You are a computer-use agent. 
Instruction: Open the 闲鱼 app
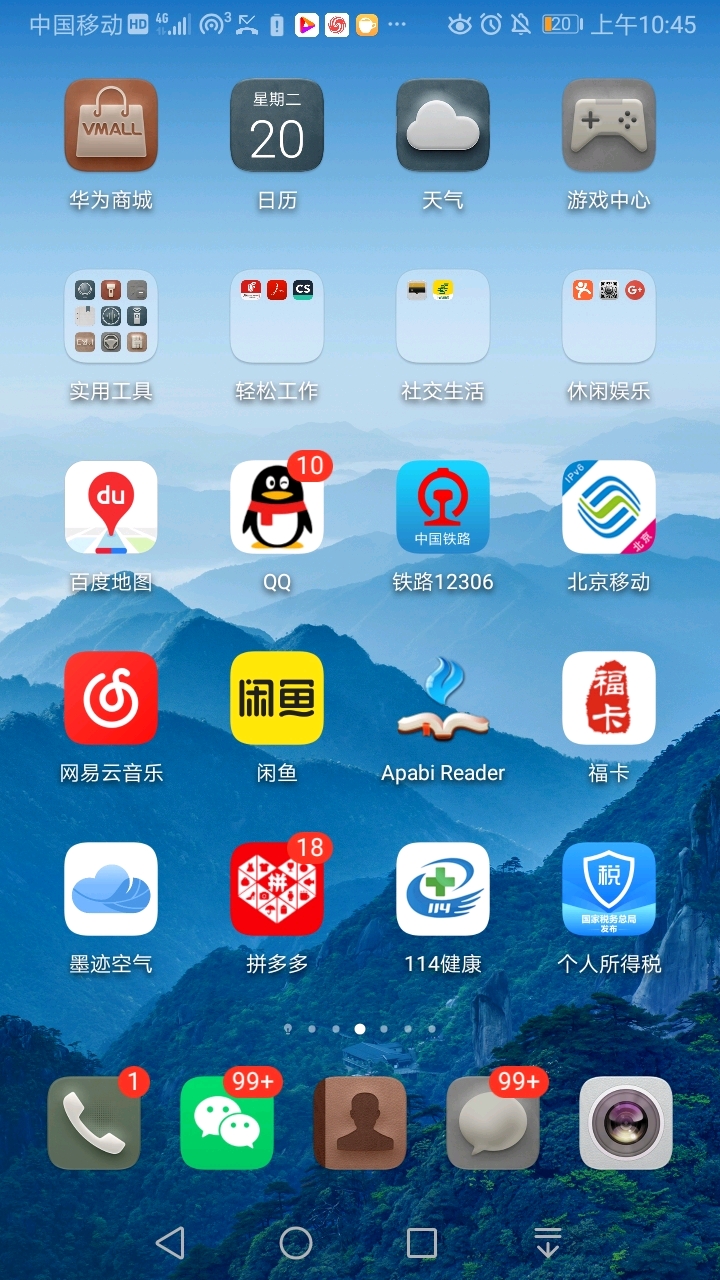click(x=277, y=698)
